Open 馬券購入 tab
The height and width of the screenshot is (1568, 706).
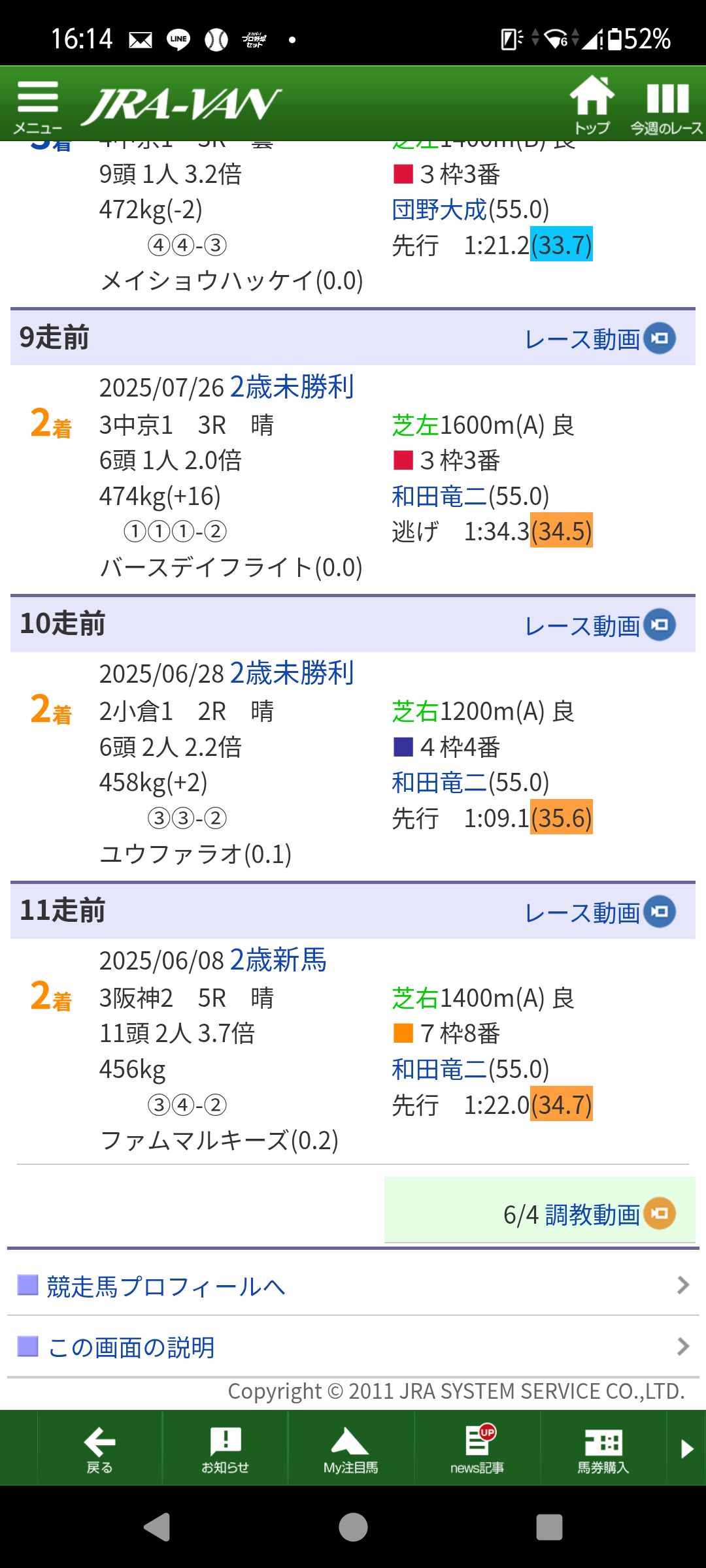(x=603, y=1448)
